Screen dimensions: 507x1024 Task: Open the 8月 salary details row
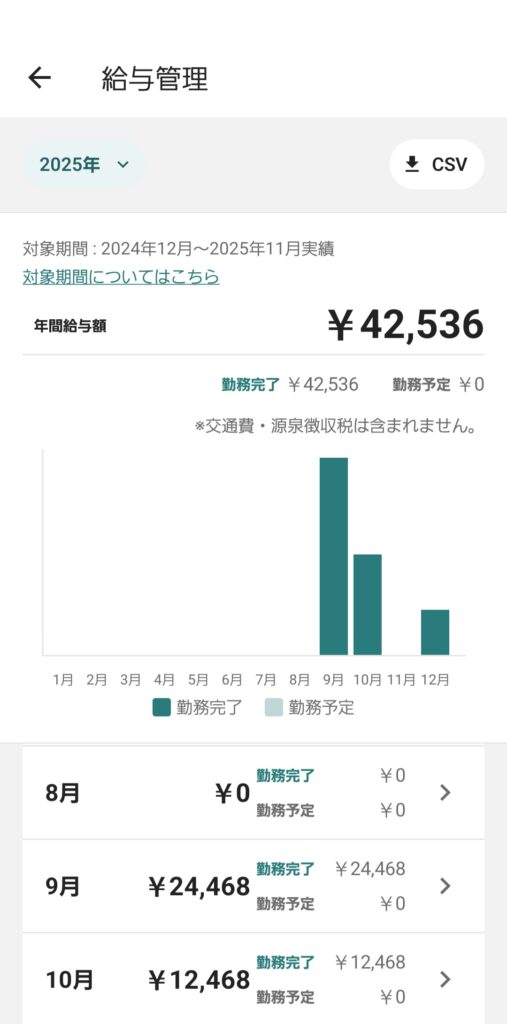(254, 793)
